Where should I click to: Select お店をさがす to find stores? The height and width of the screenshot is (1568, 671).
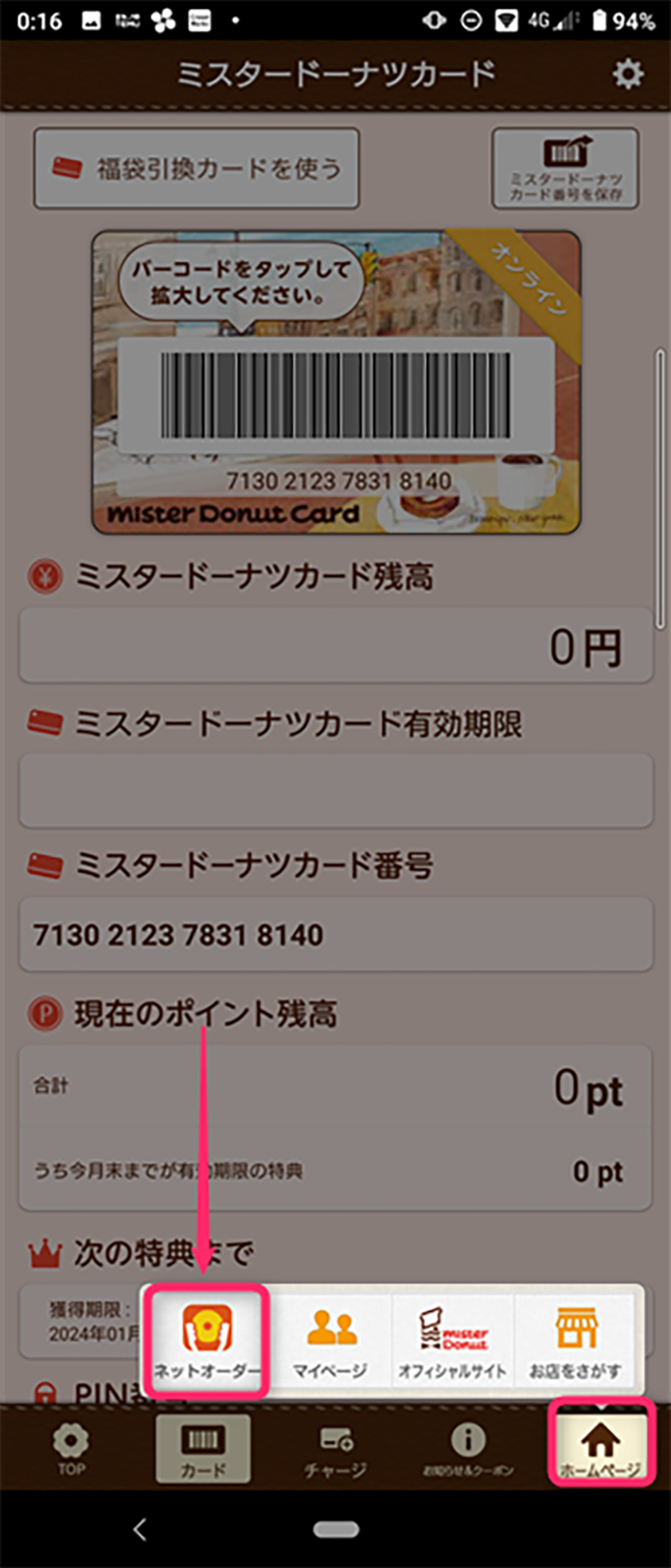click(x=575, y=1341)
